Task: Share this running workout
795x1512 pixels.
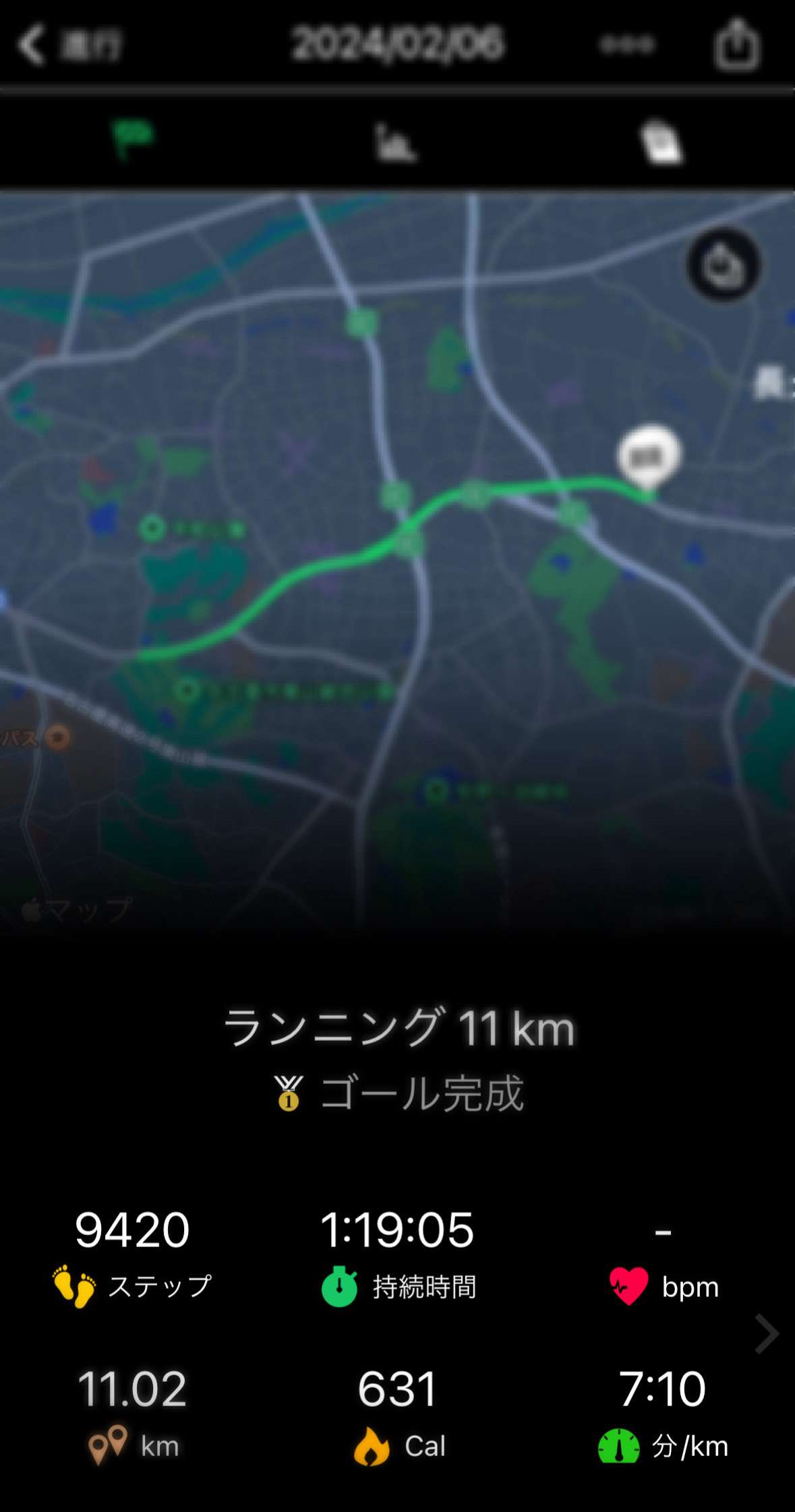Action: click(736, 45)
